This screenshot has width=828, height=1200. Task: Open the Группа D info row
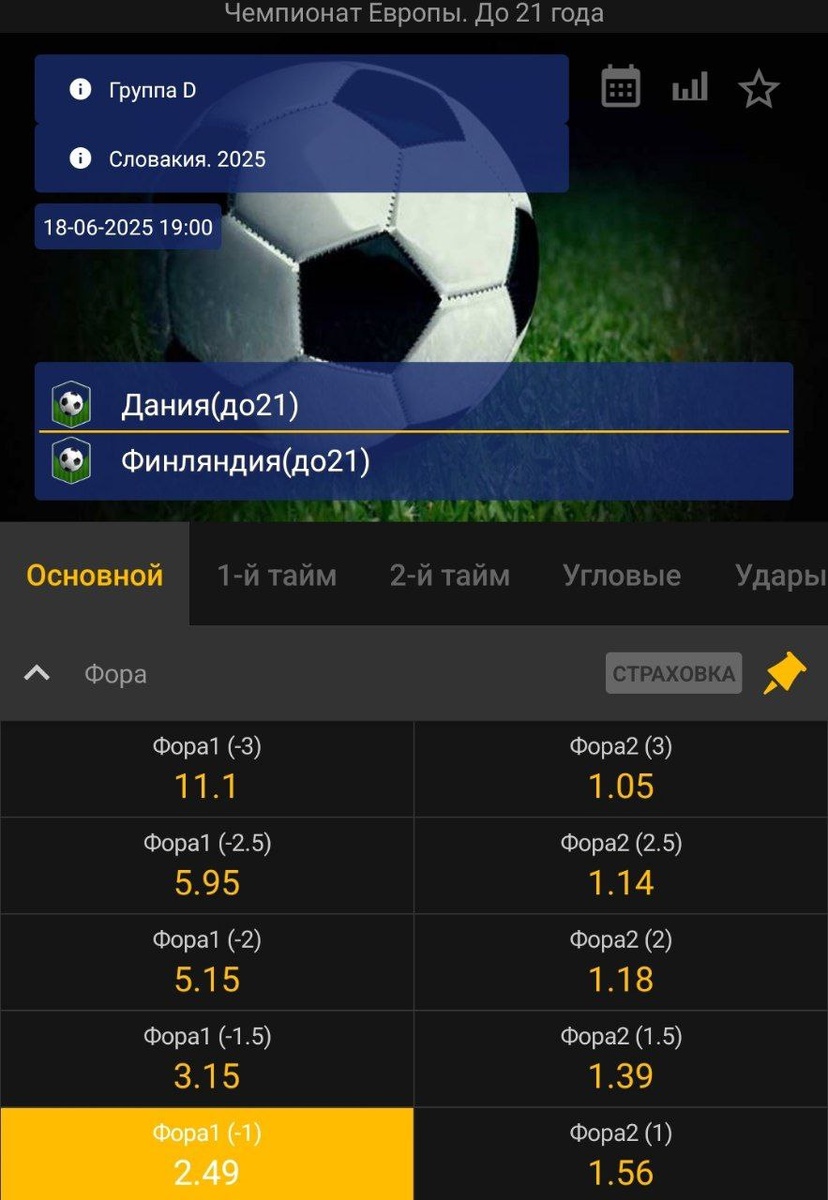pos(300,90)
